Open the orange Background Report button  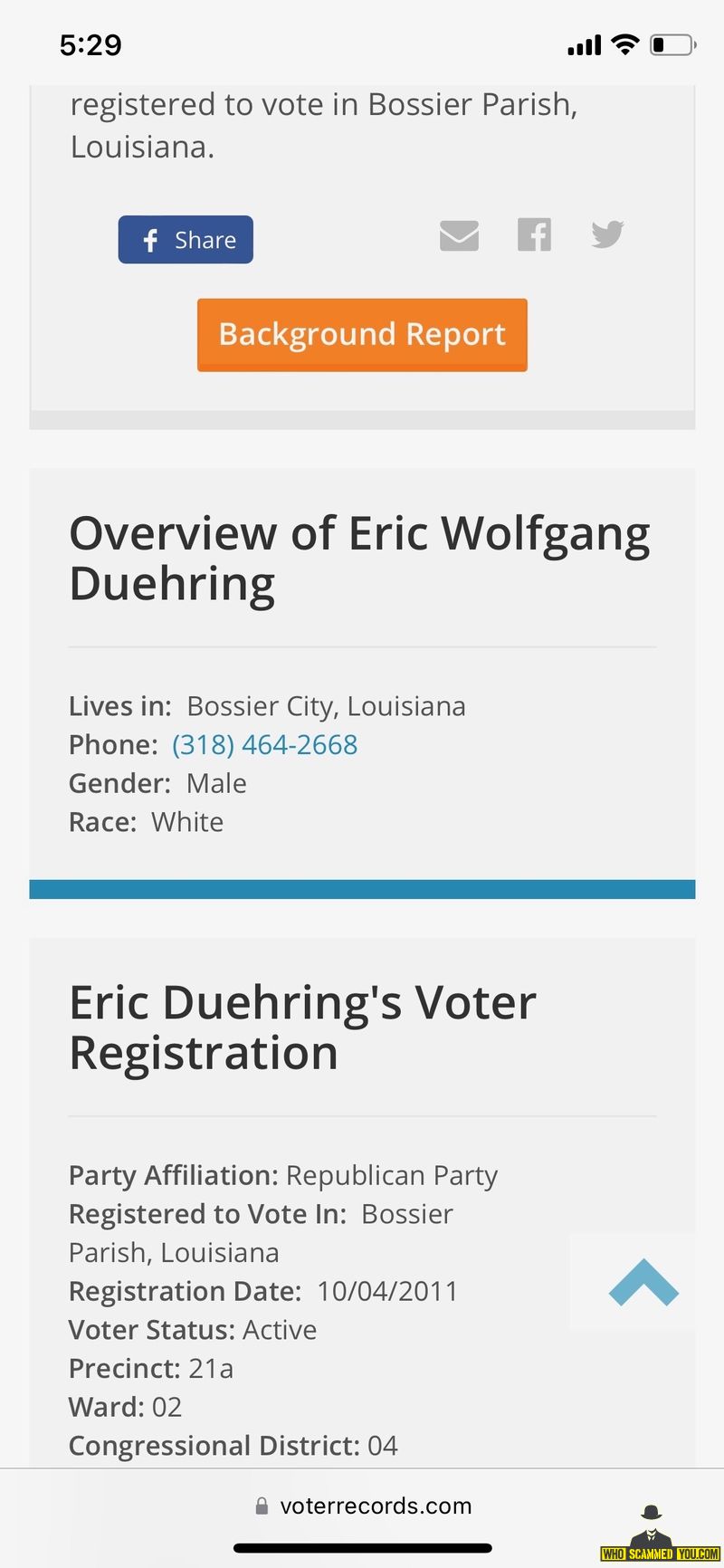(x=362, y=335)
